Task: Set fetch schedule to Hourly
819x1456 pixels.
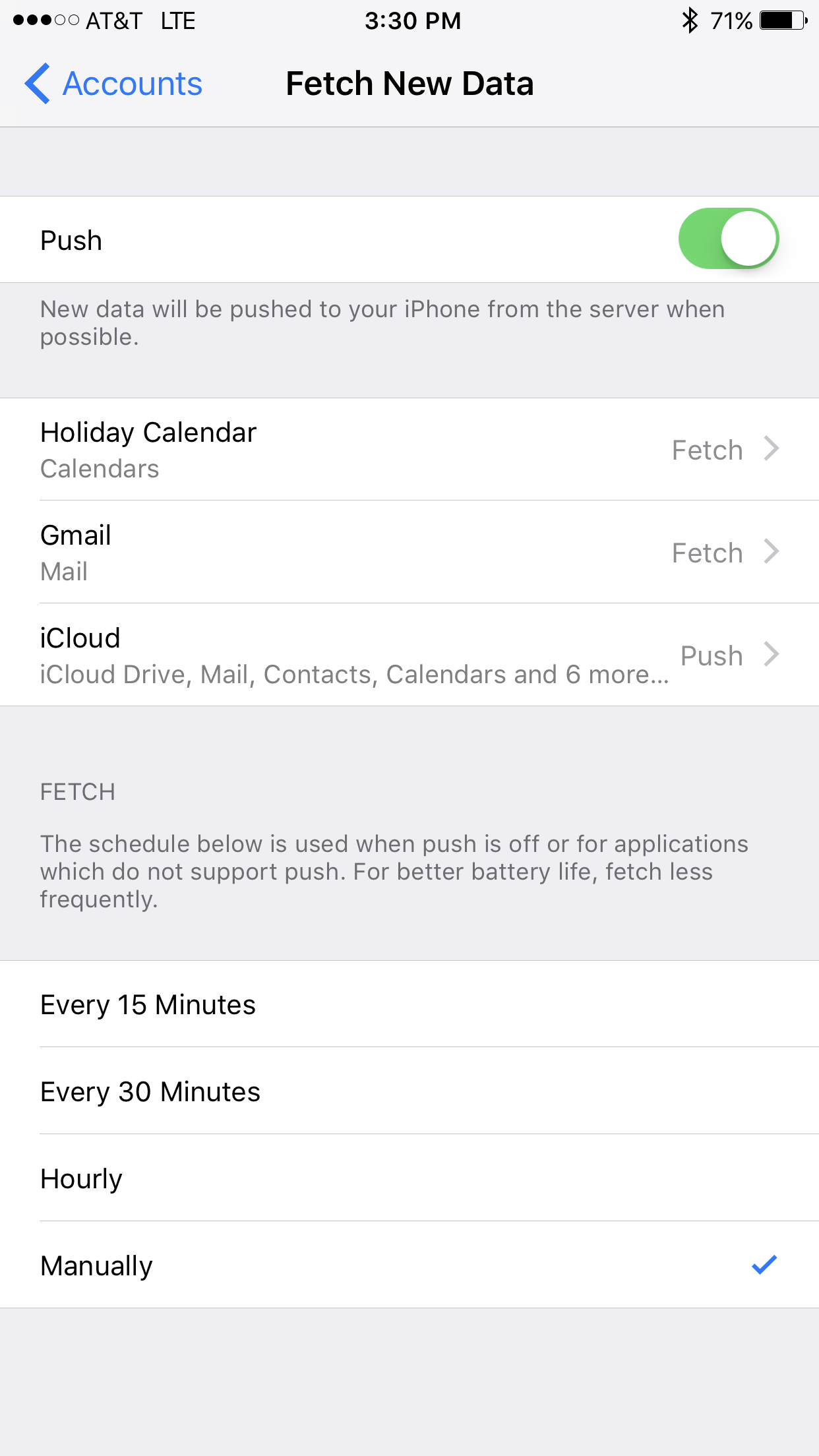Action: pyautogui.click(x=409, y=1178)
